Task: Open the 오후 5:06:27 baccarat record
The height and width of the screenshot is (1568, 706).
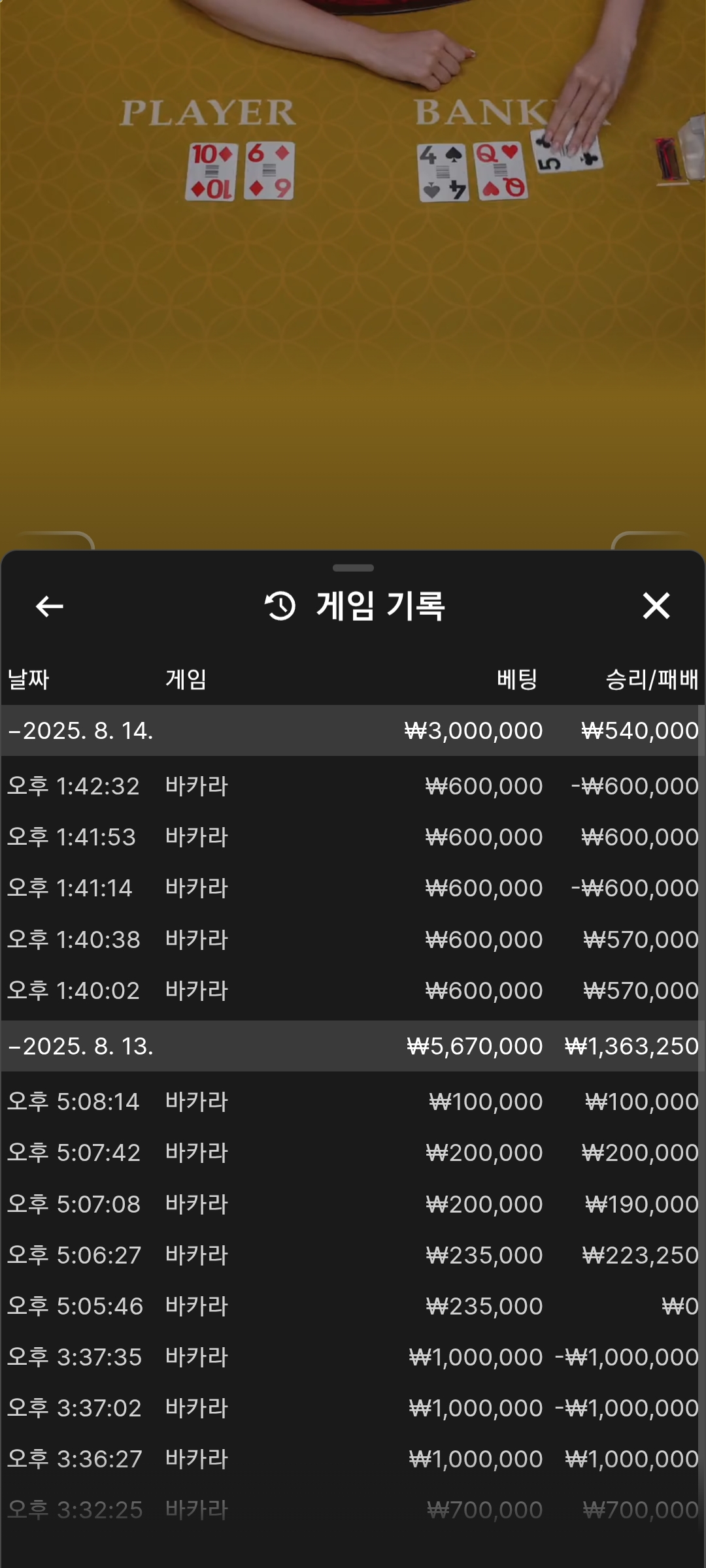Action: (352, 1255)
